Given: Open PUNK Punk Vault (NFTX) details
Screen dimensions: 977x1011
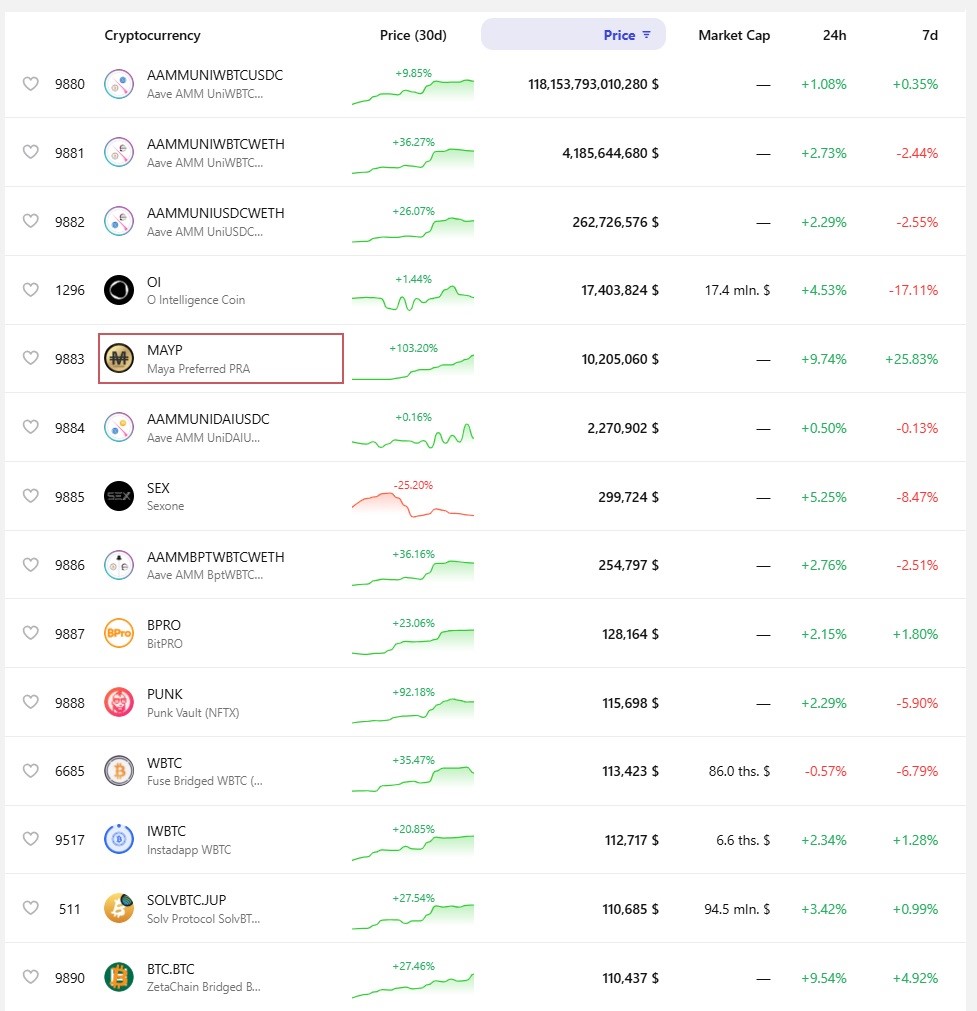Looking at the screenshot, I should pos(192,702).
